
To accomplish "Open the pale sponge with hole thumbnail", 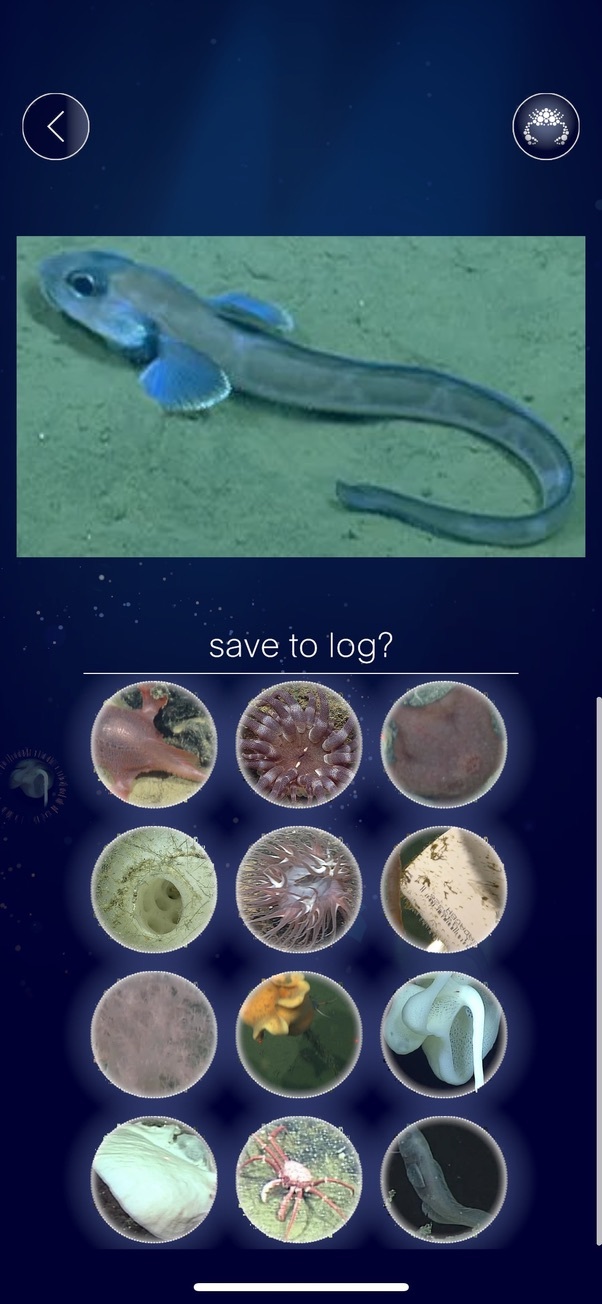I will [x=154, y=889].
